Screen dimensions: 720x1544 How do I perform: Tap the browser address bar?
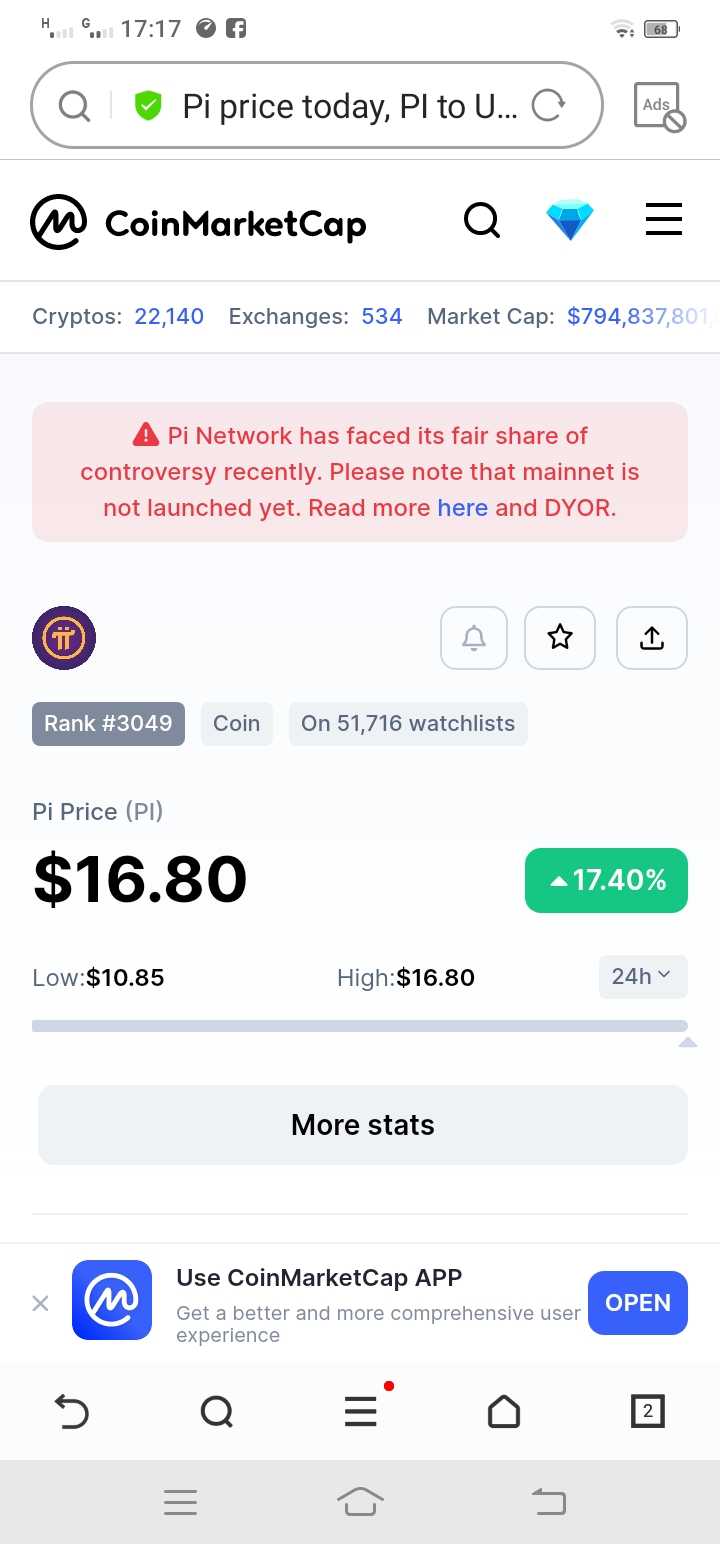pos(340,106)
